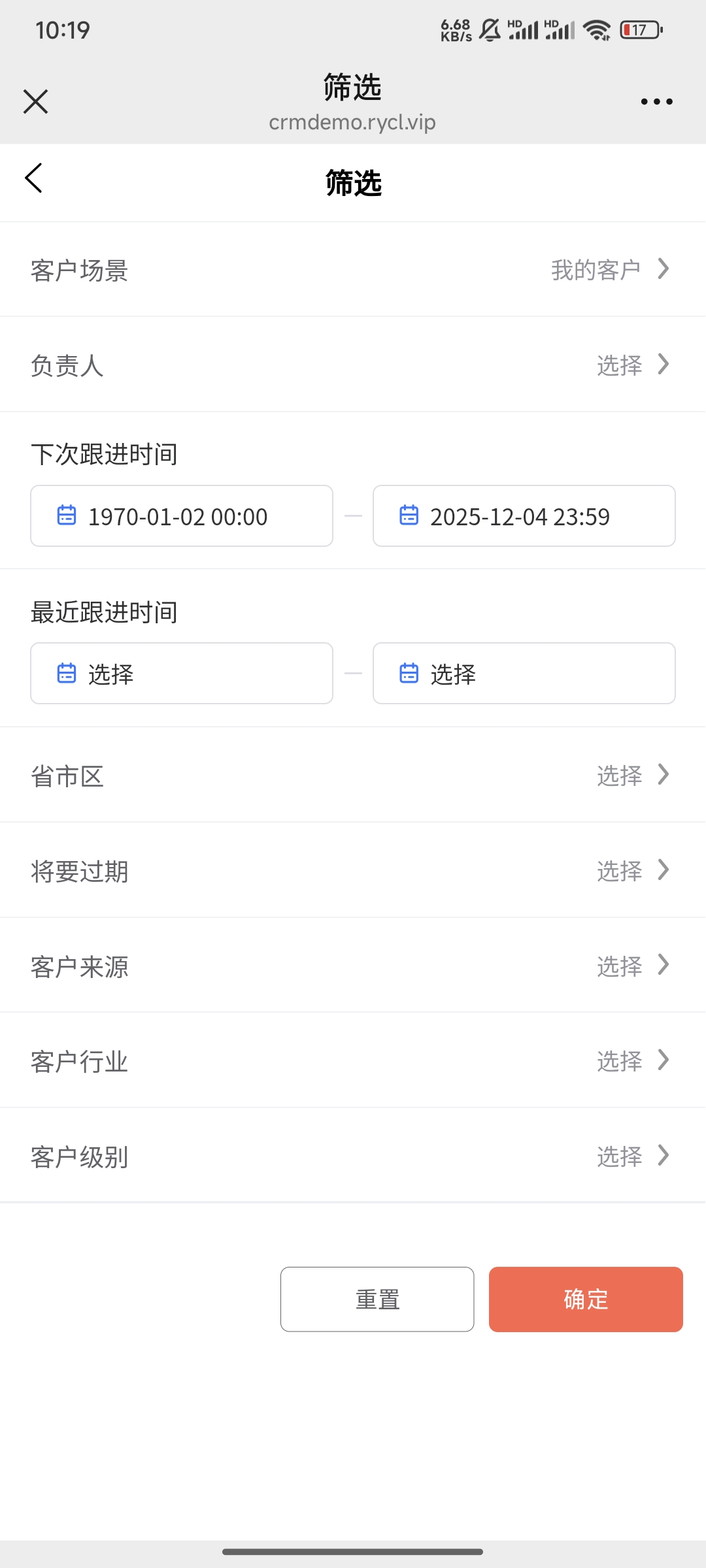Edit start date 1970-01-02 00:00
Screen dimensions: 706x1568
pyautogui.click(x=182, y=516)
